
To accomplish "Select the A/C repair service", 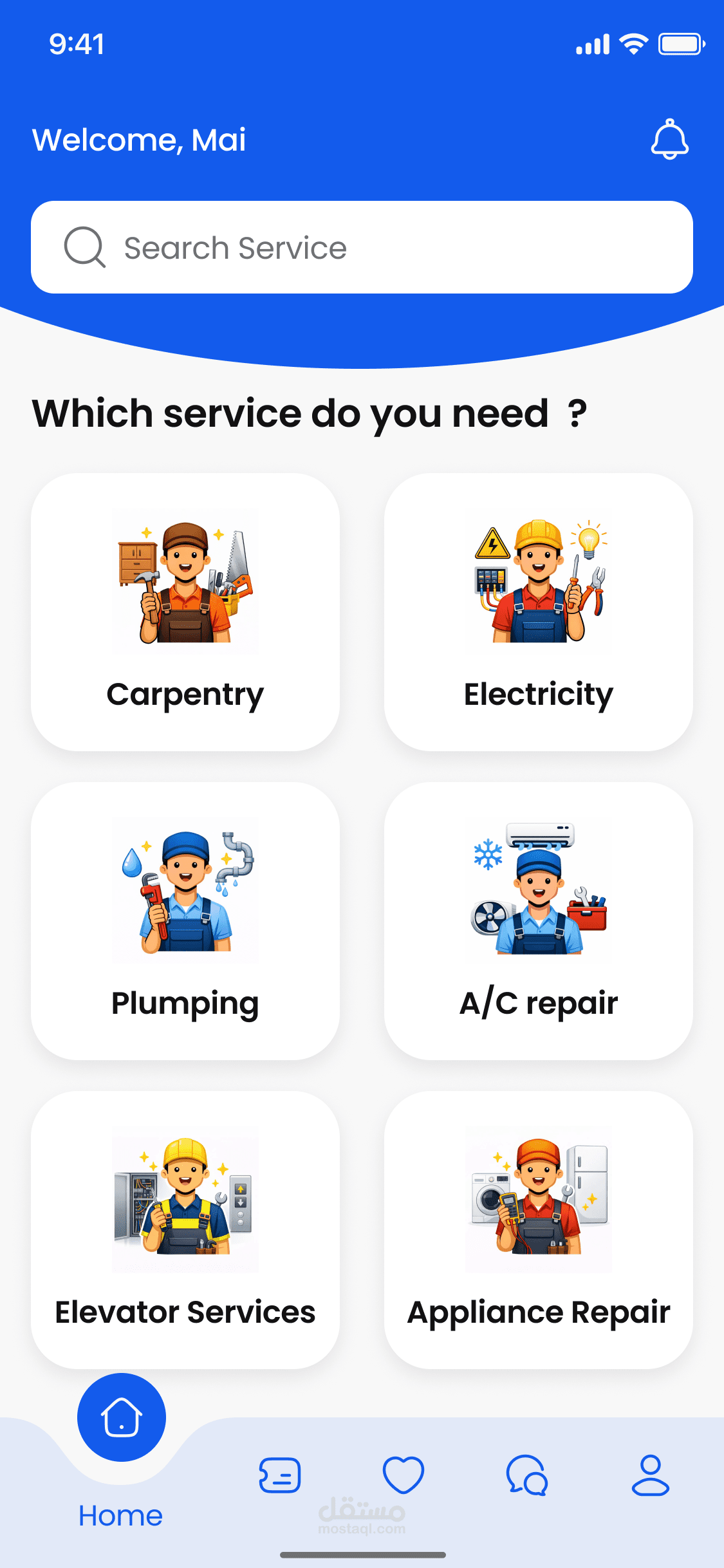I will coord(539,920).
